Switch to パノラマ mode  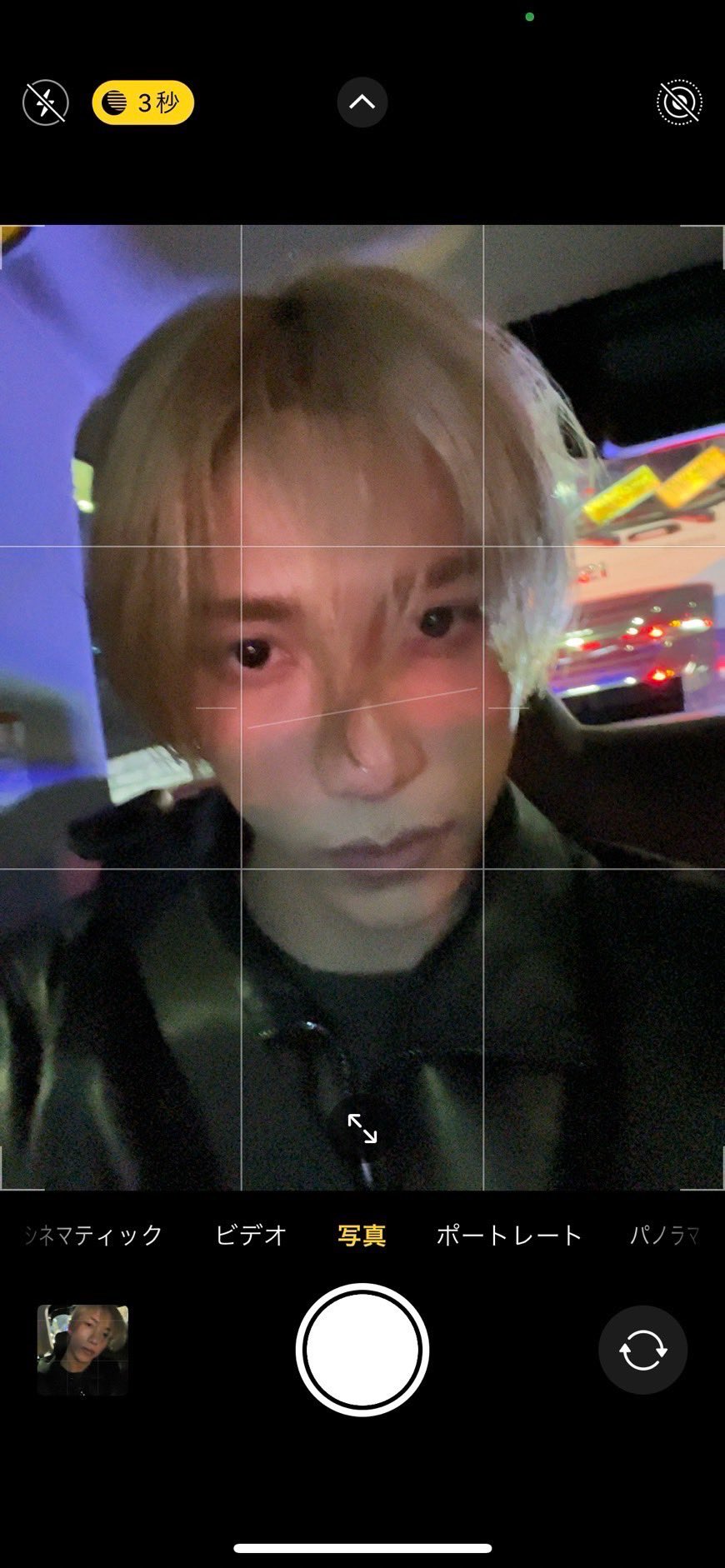click(x=664, y=1235)
